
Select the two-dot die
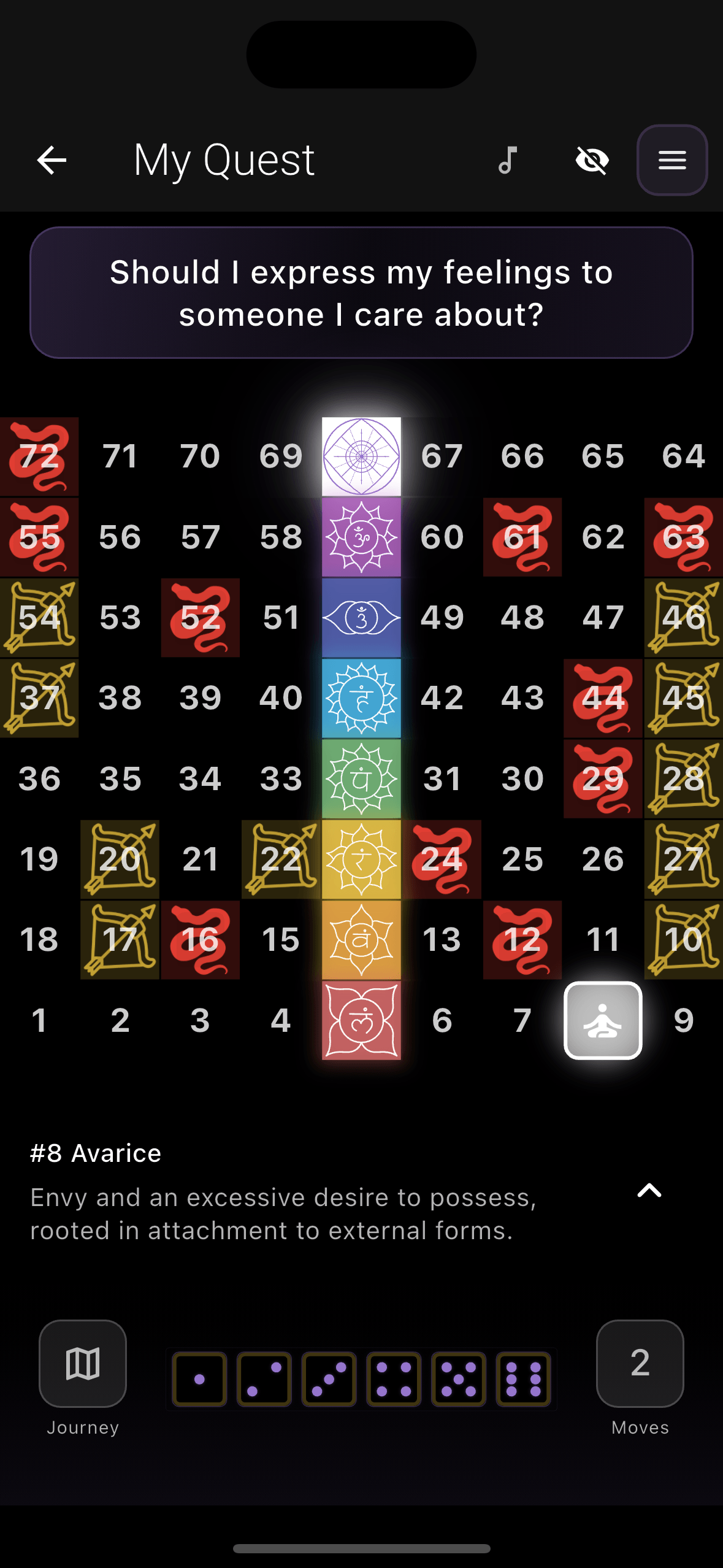pos(264,1379)
